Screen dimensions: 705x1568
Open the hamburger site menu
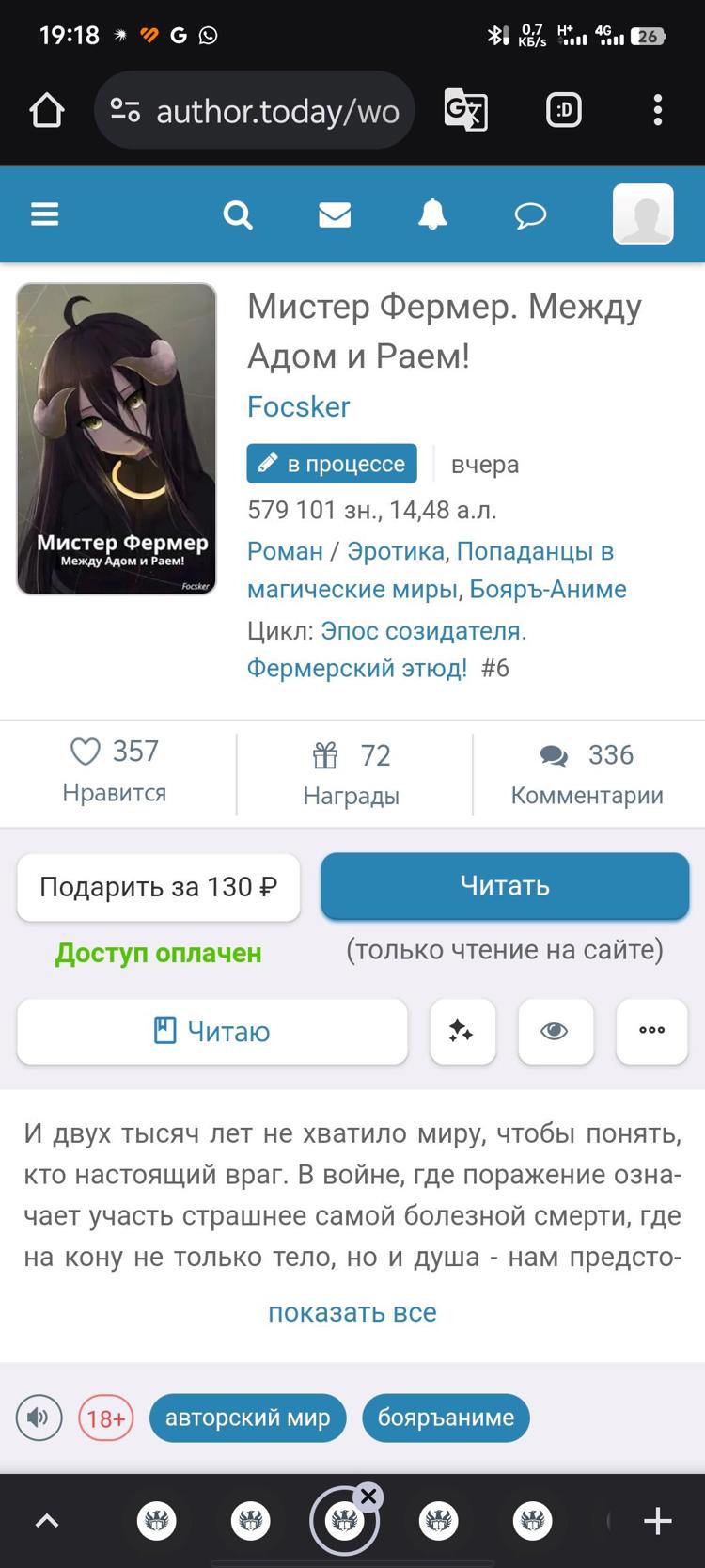point(45,214)
